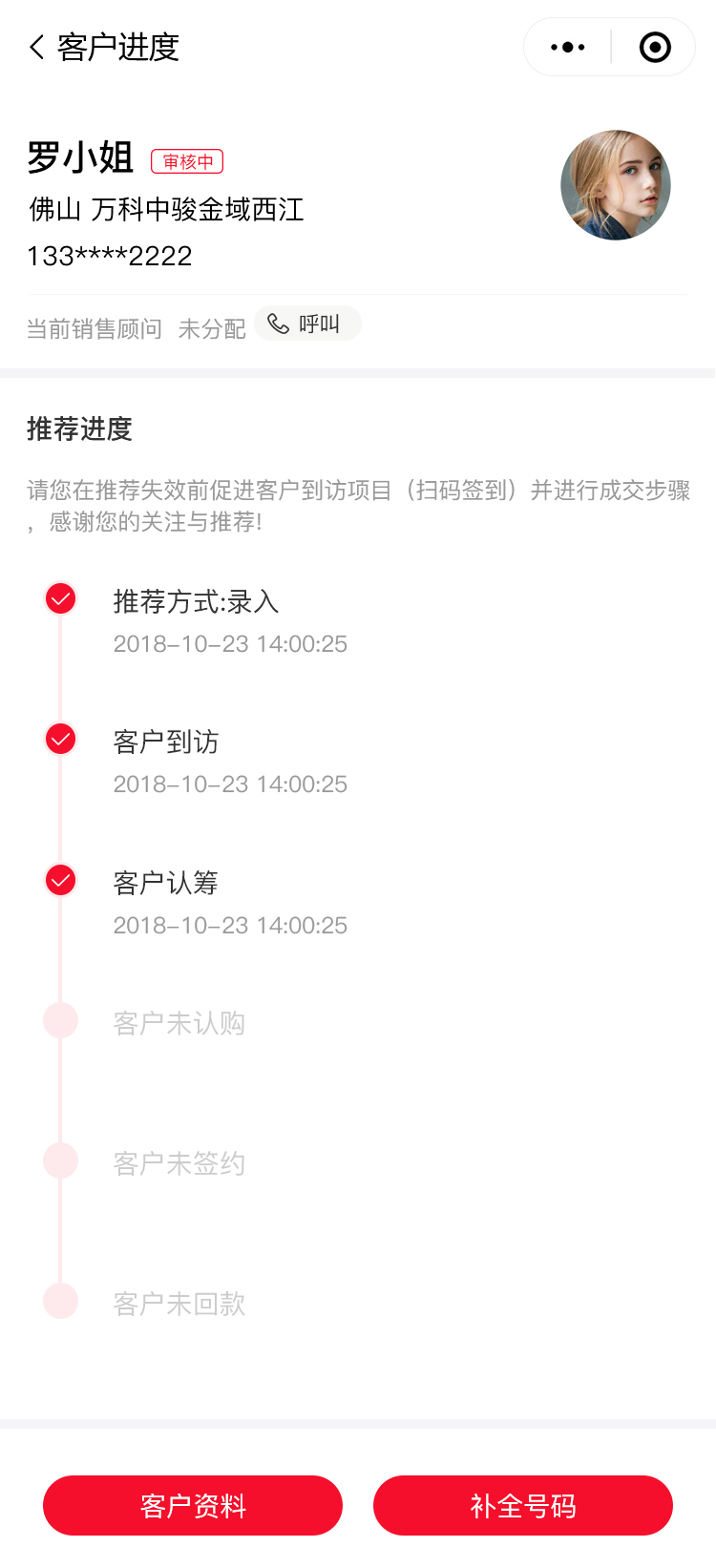Tap 补全号码 to complete the phone number
Screen dimensions: 716x1568
523,1505
